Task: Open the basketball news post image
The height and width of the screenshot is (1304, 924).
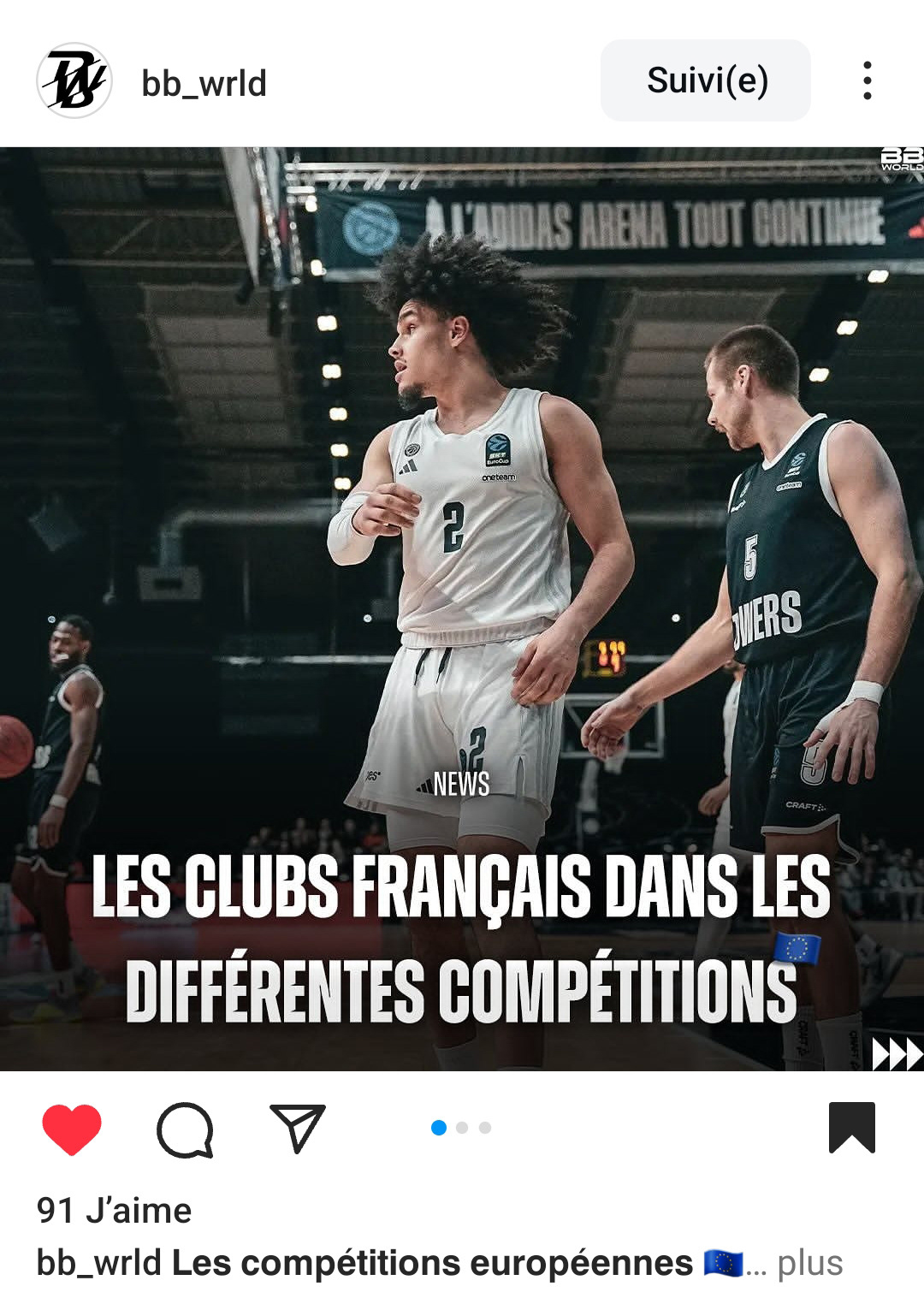Action: [462, 608]
